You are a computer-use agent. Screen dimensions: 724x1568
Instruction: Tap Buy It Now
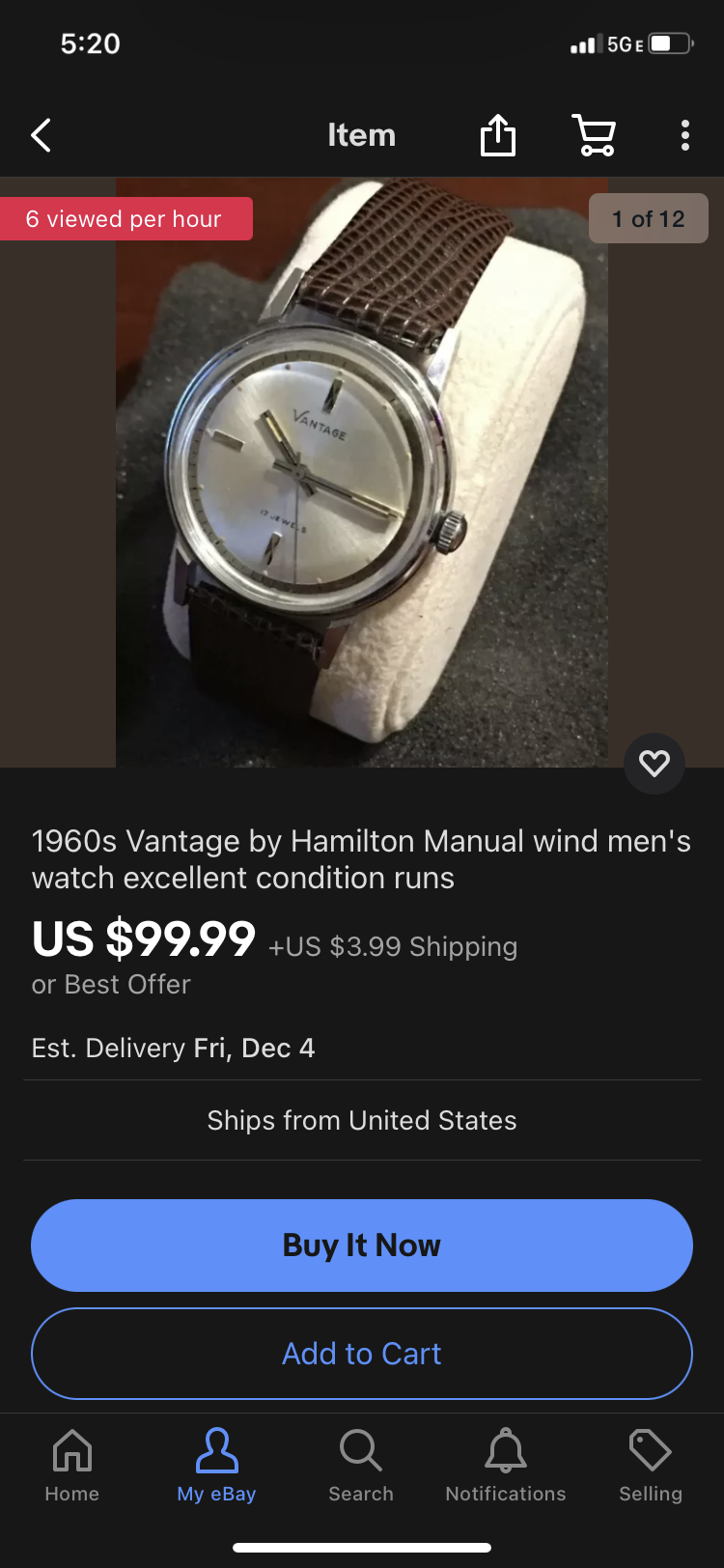coord(362,1246)
